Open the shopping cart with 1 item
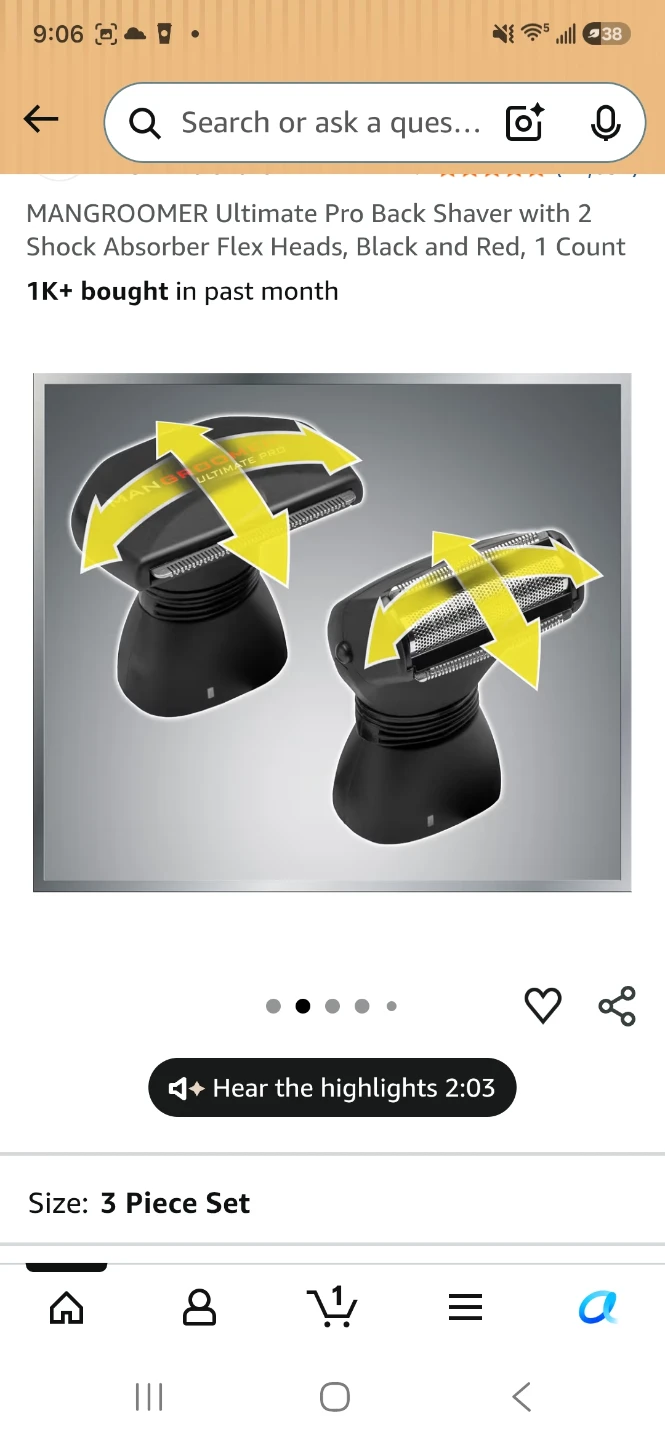This screenshot has height=1440, width=665. 331,1306
